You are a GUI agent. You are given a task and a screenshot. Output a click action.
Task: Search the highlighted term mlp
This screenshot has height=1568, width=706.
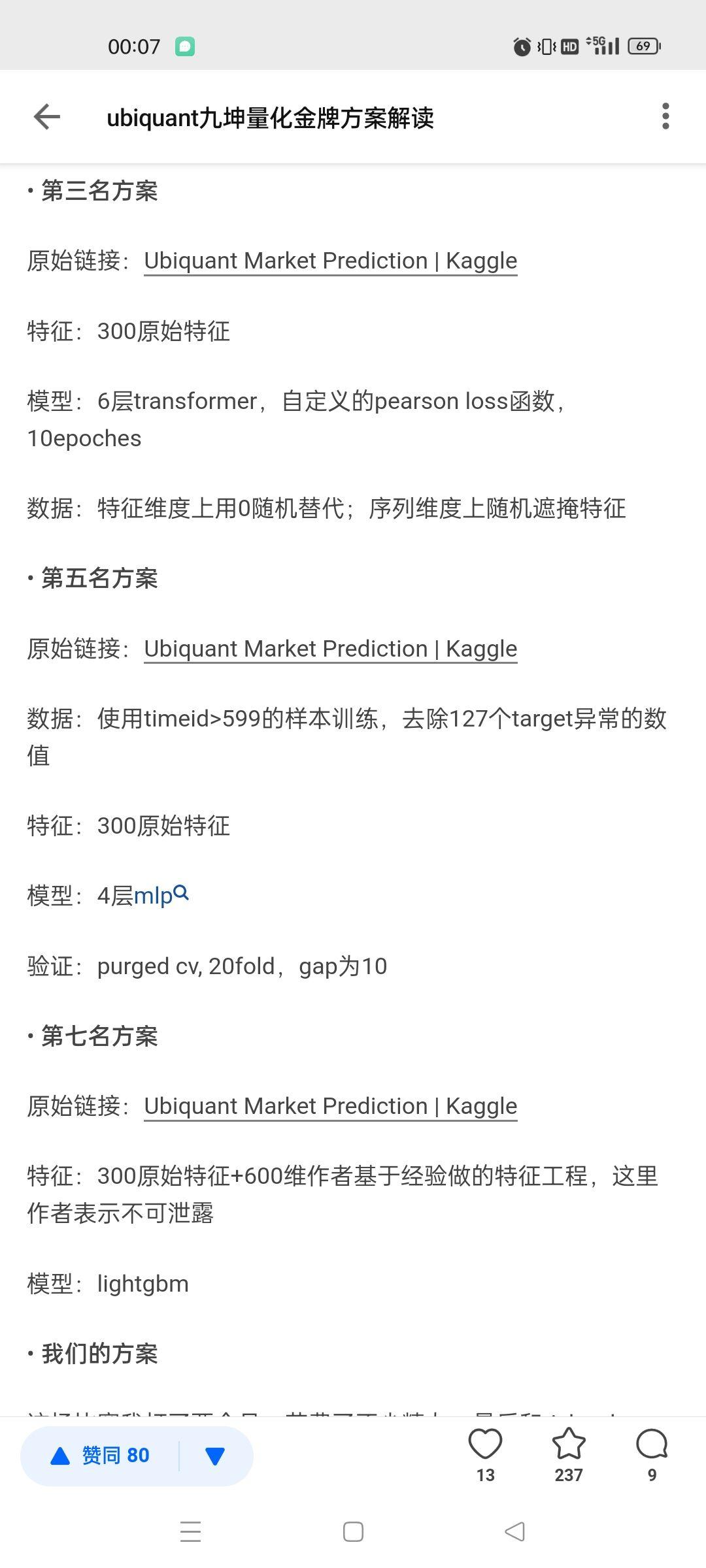click(161, 896)
